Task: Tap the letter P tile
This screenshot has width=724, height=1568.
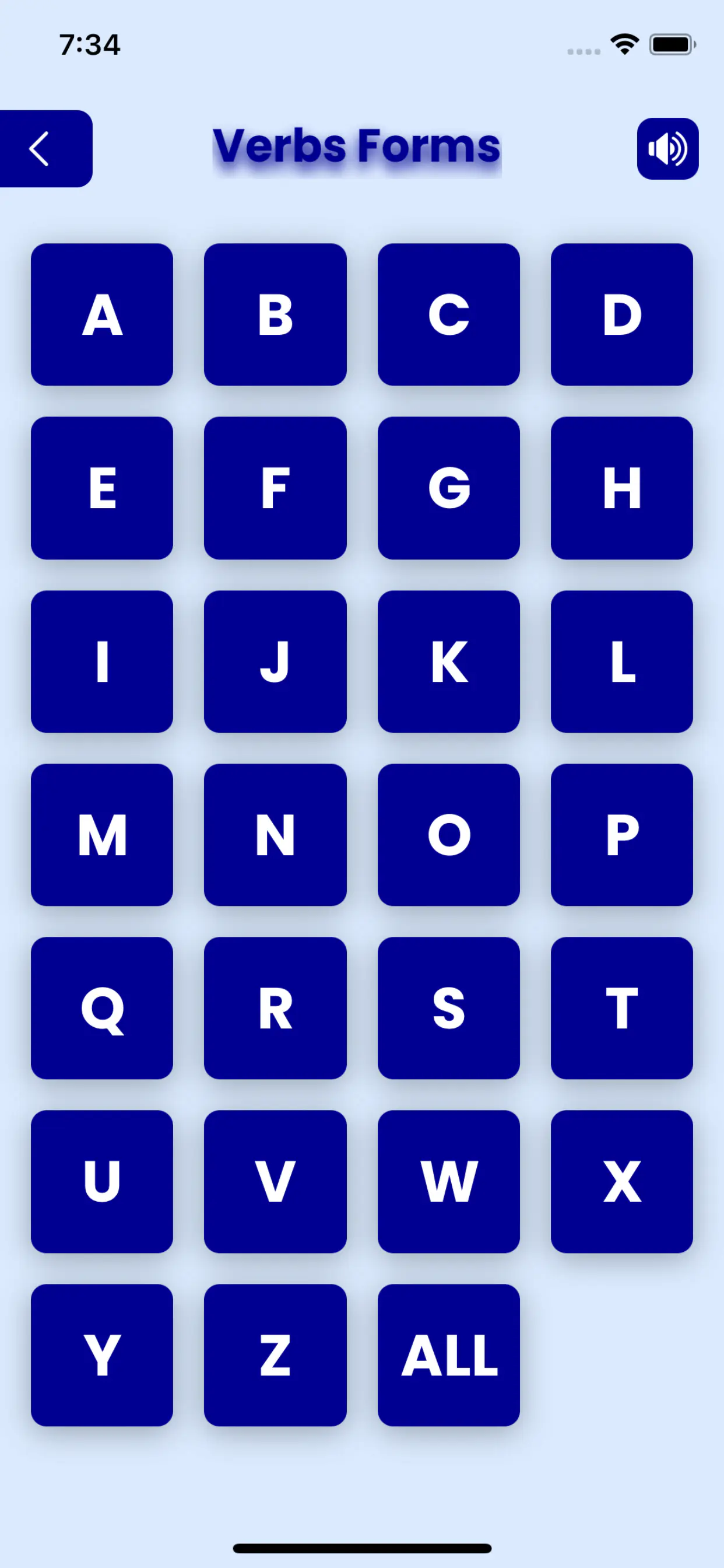Action: click(621, 835)
